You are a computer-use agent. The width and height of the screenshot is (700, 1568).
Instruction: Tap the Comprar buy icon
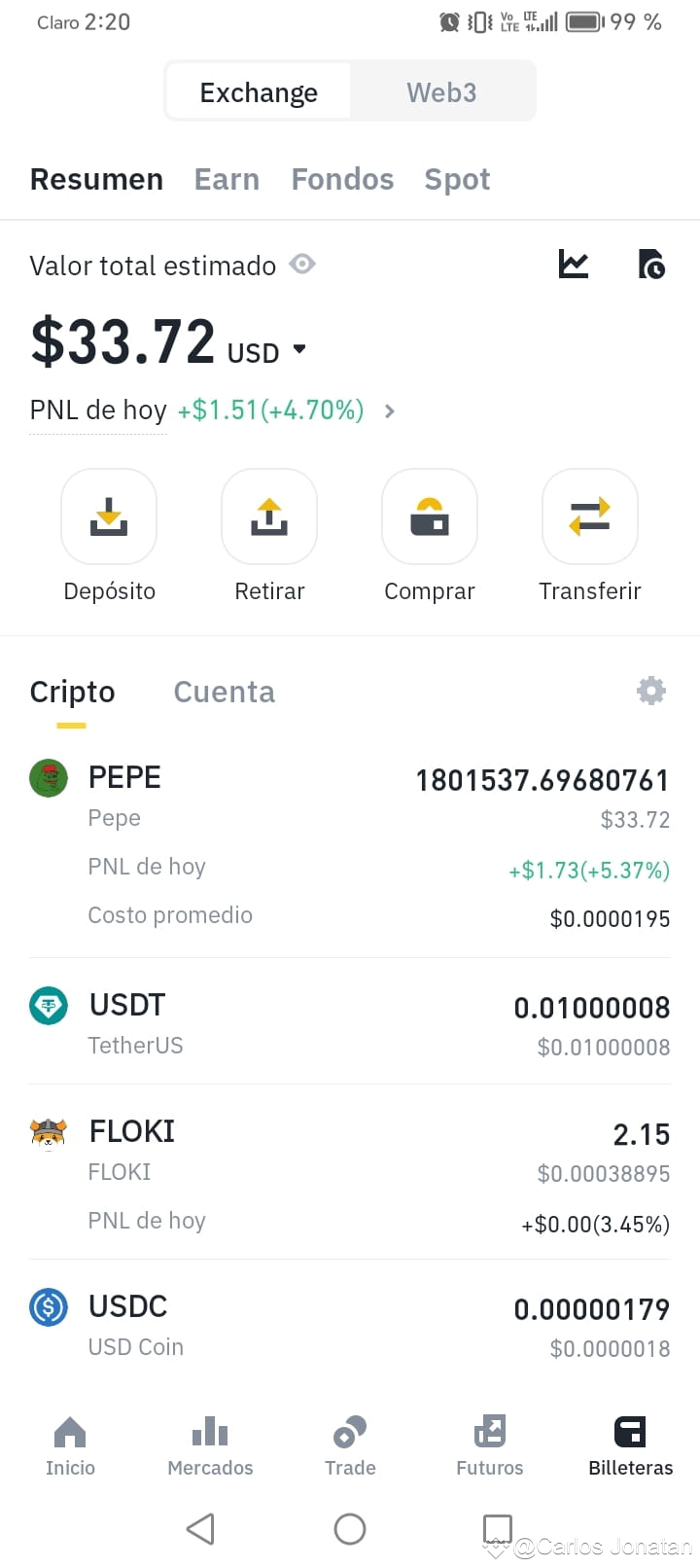click(x=430, y=517)
